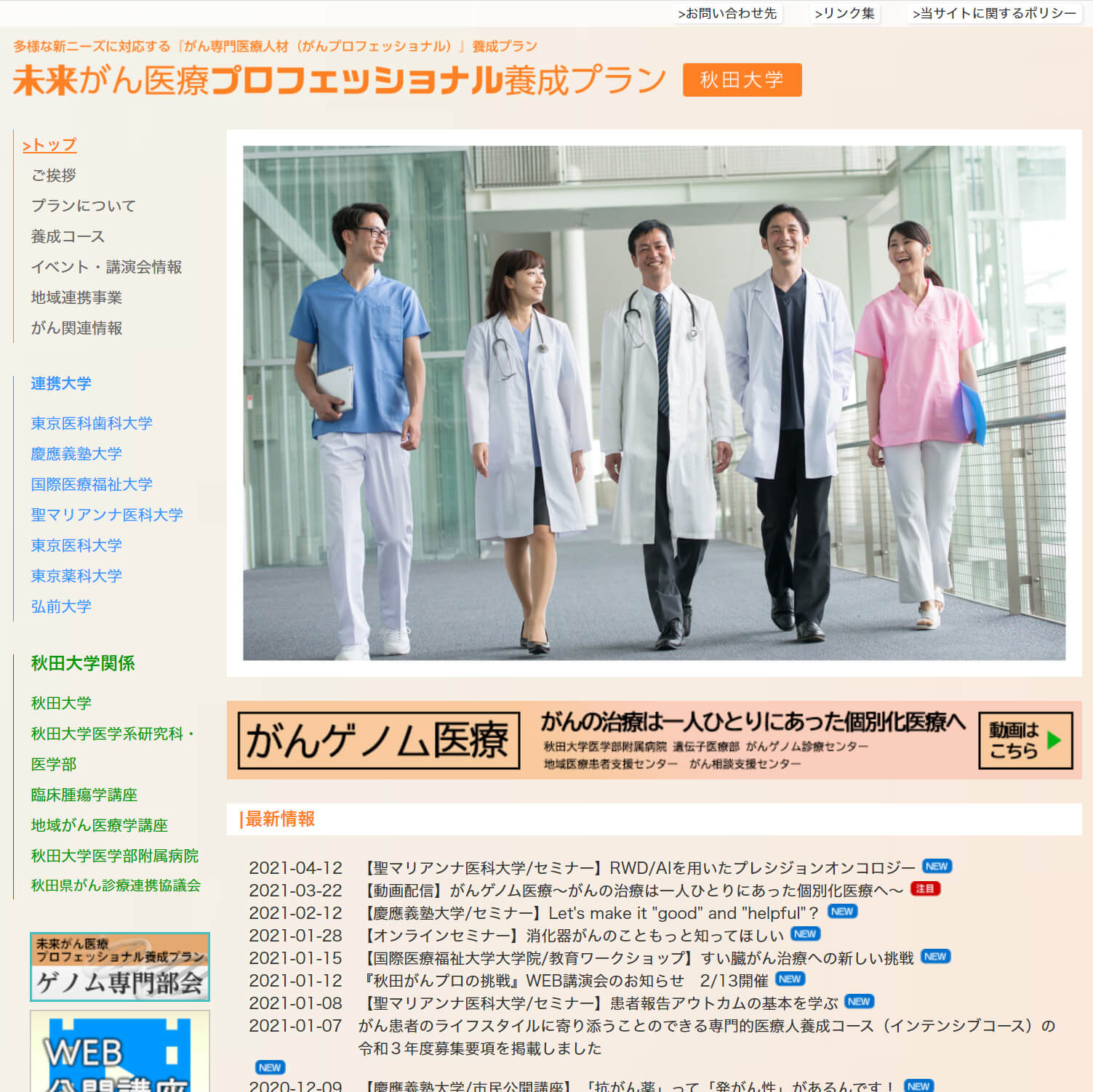Open the WEB公開講座 banner

120,1054
